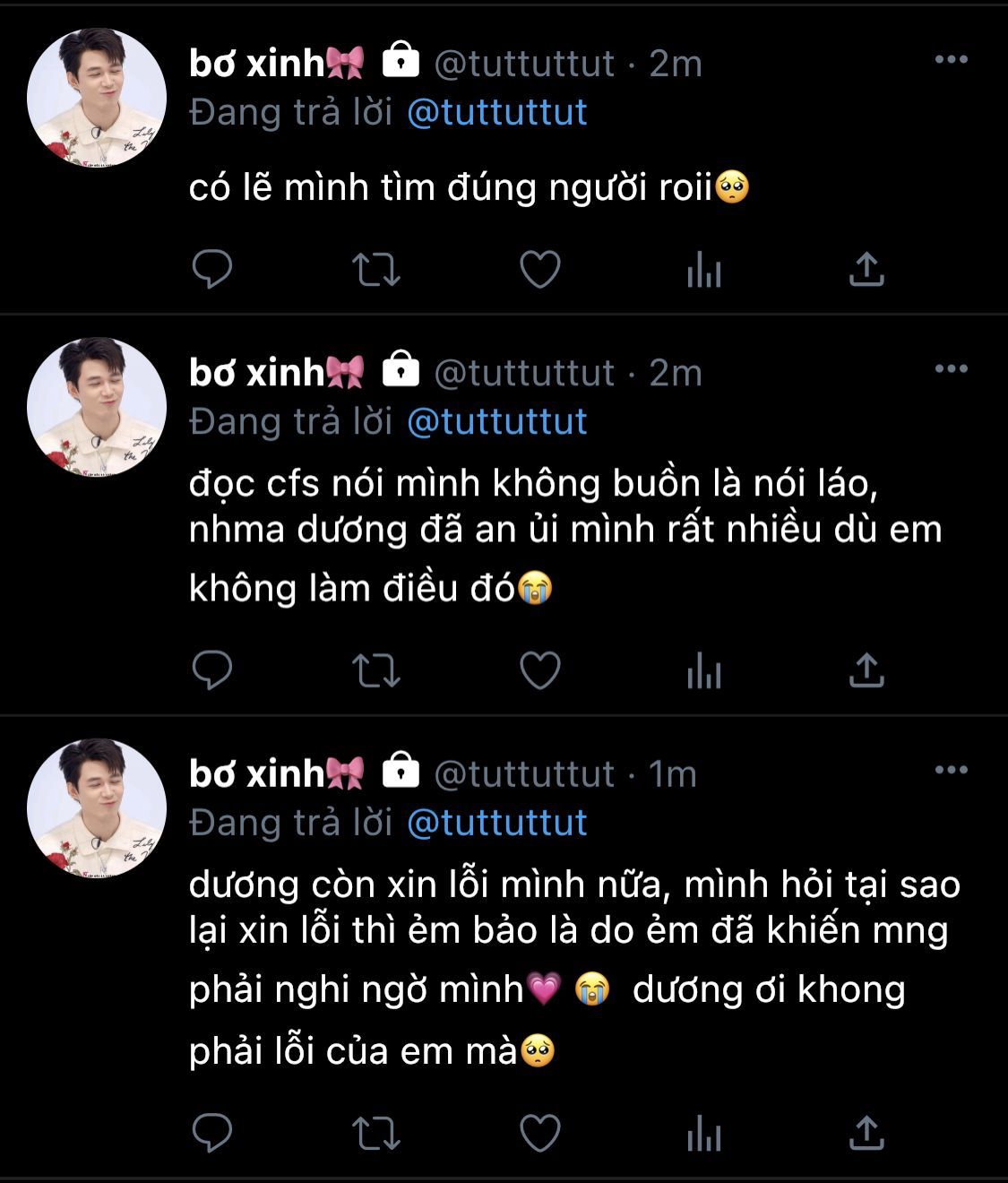1008x1183 pixels.
Task: Reply to the tweet "có lẽ mình tìm đúng người roii"
Action: click(x=212, y=269)
